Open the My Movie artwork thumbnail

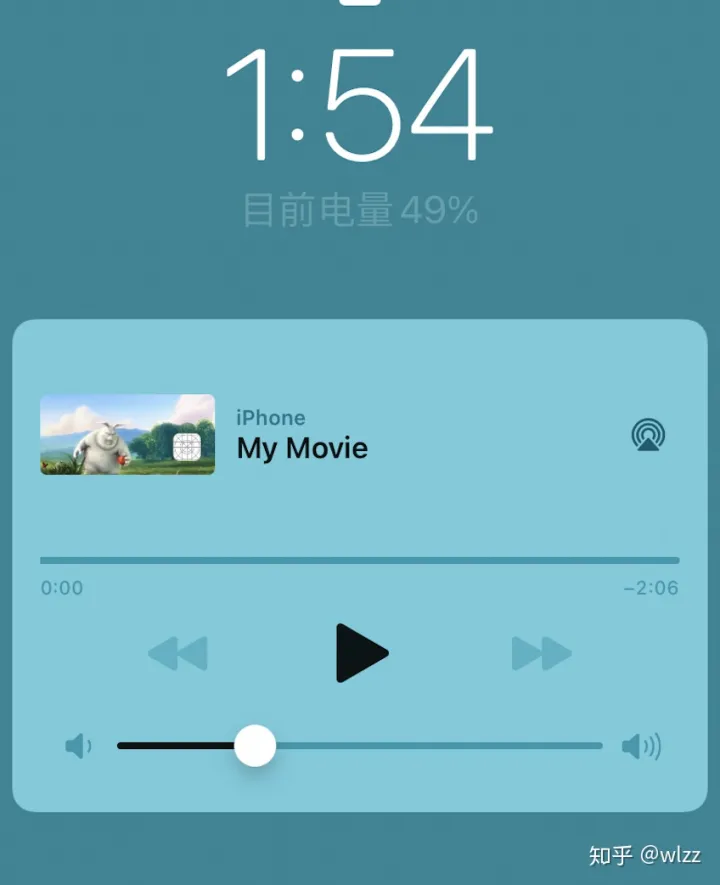click(x=127, y=435)
